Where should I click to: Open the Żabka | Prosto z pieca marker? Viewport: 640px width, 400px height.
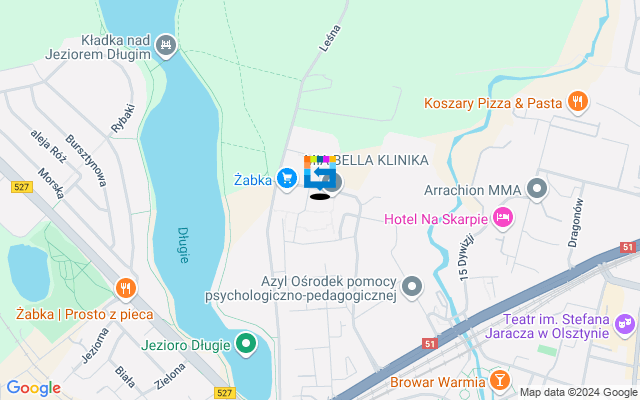[x=126, y=290]
